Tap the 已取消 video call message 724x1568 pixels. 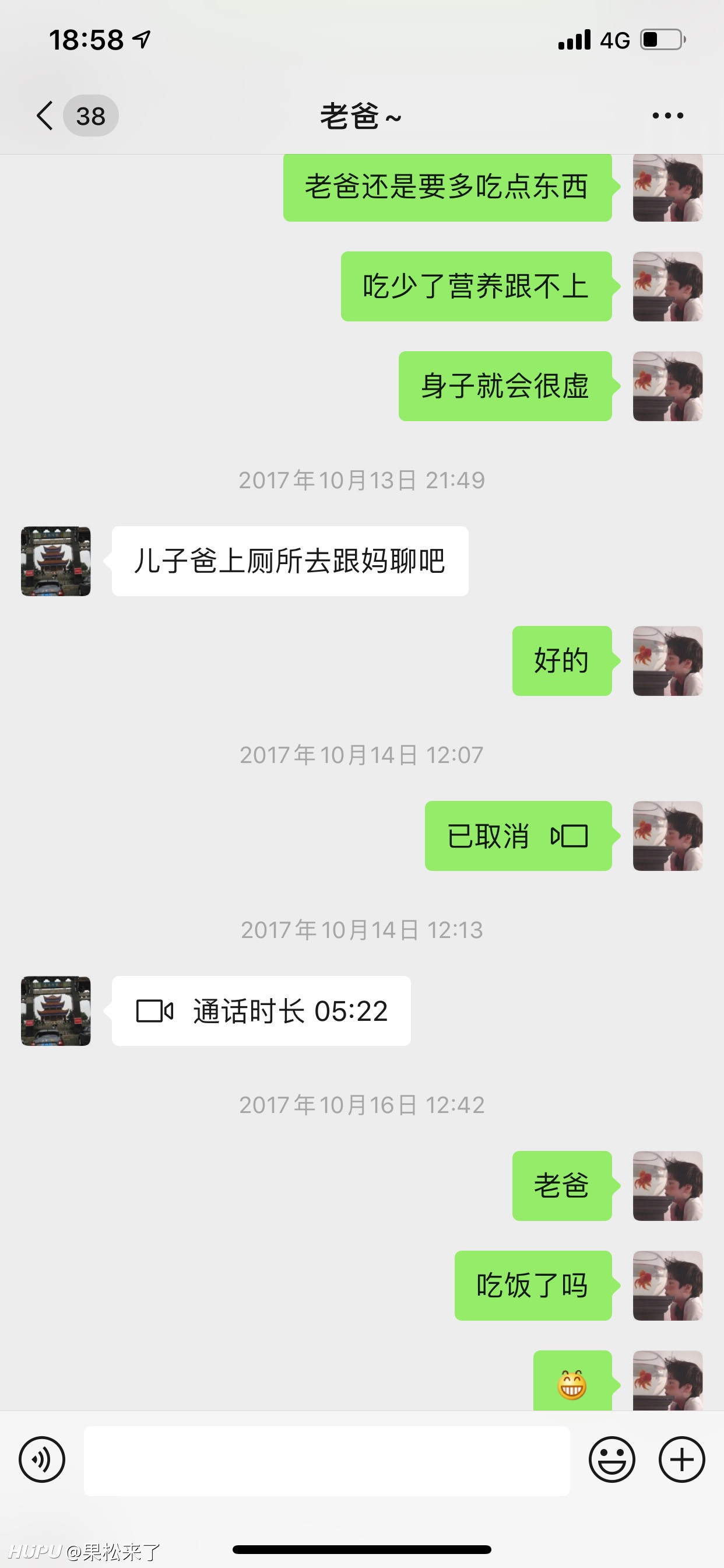(518, 836)
